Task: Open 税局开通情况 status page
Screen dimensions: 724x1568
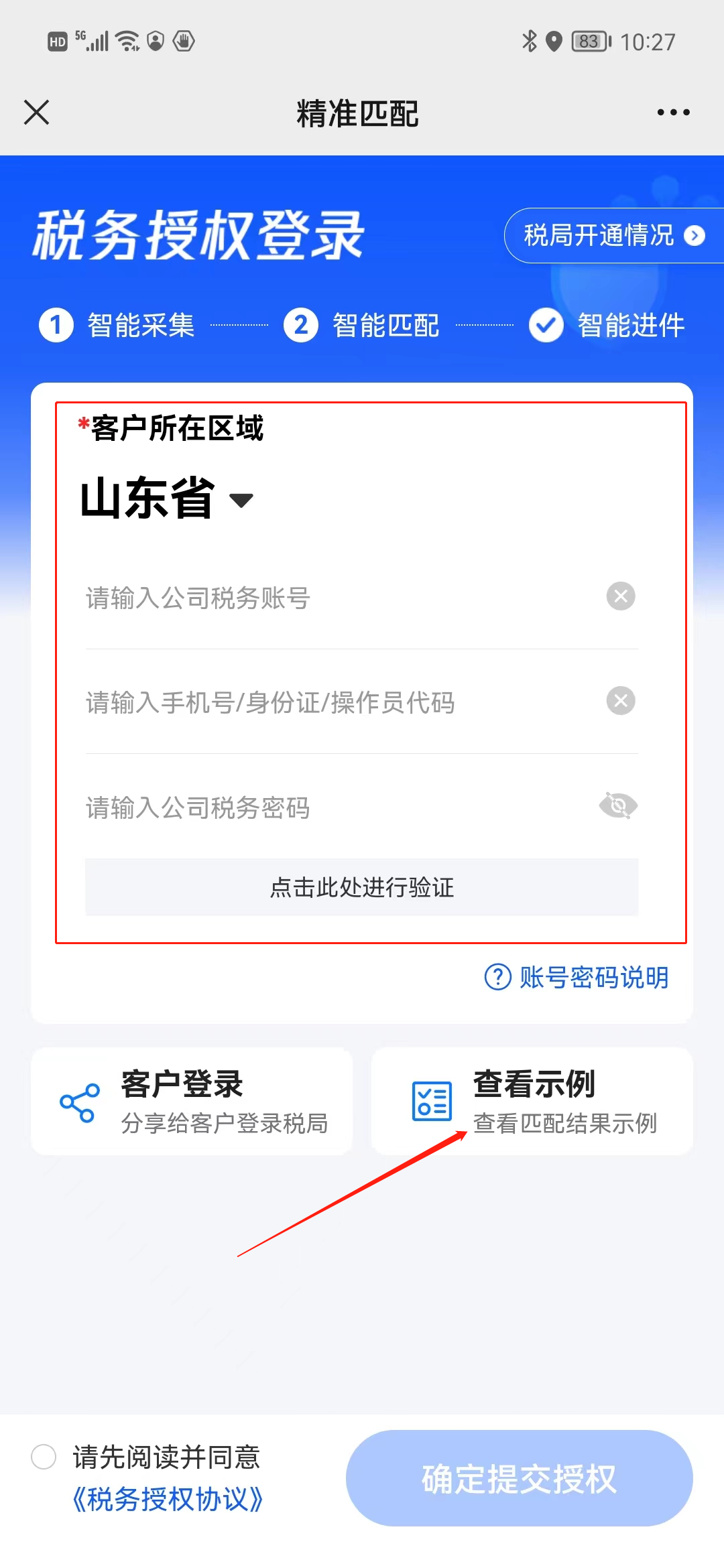Action: [x=613, y=236]
